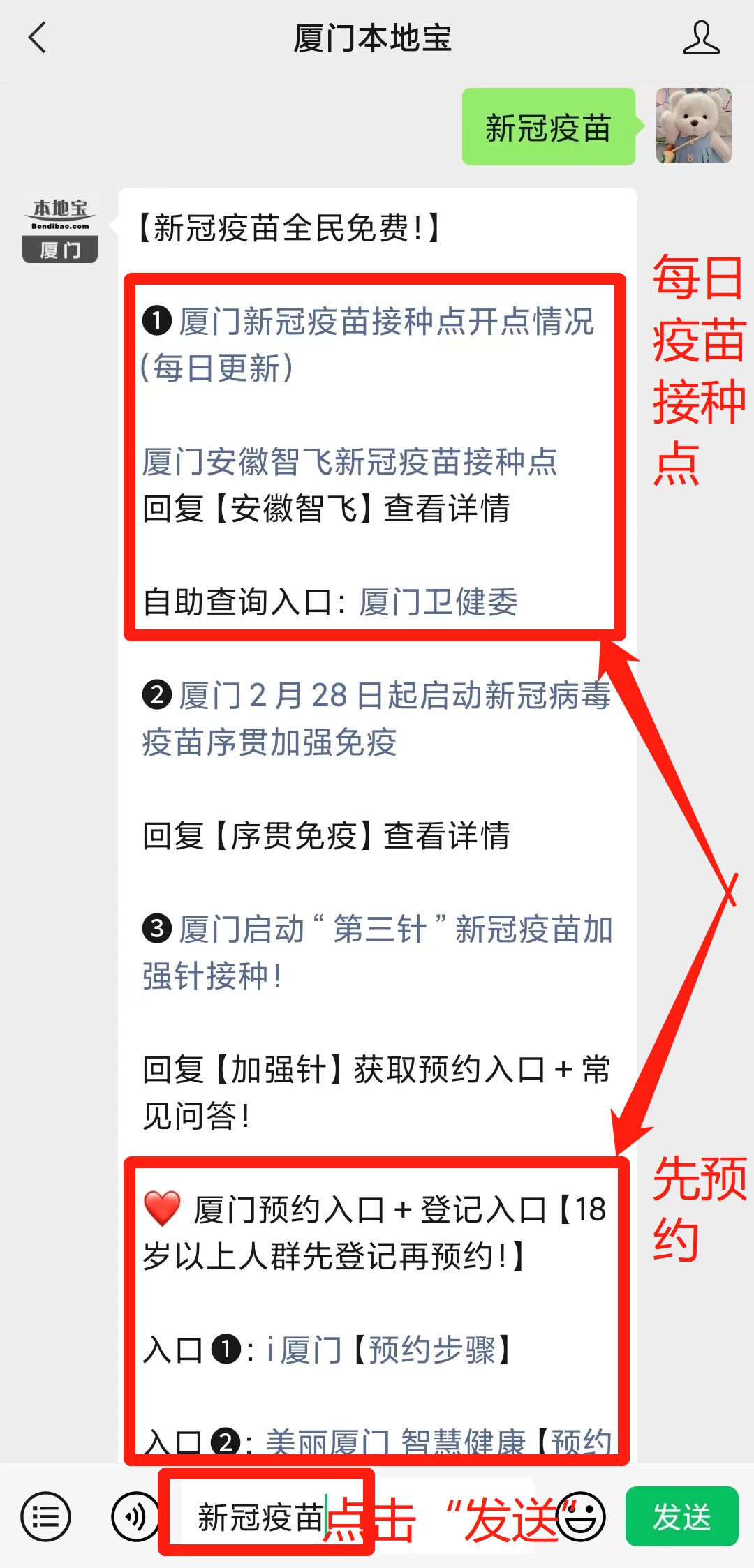Open 厦门新冠疫苗接种点开点情况 link
Viewport: 754px width, 1568px height.
point(385,323)
